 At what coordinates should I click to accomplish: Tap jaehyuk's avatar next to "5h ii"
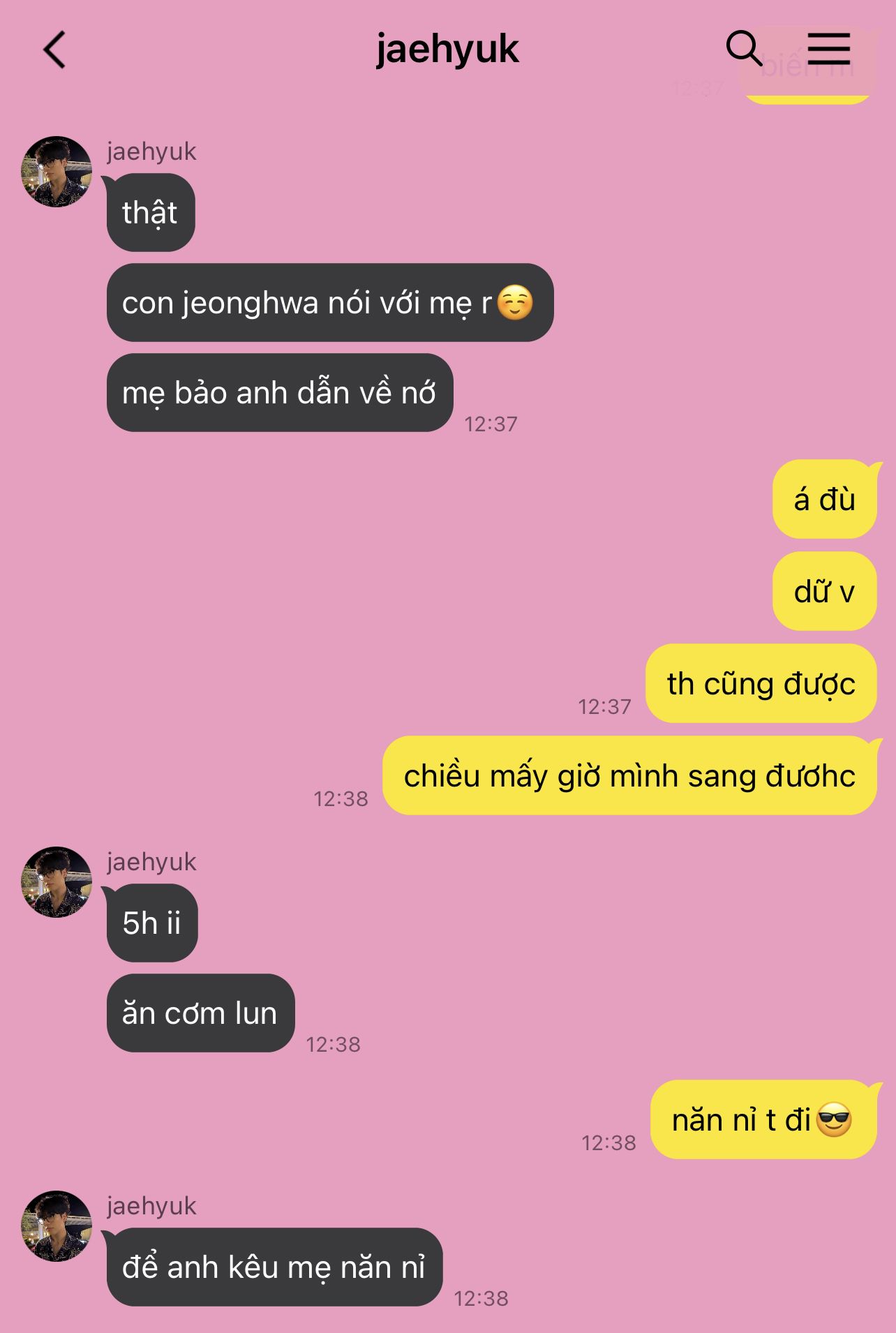click(x=57, y=881)
